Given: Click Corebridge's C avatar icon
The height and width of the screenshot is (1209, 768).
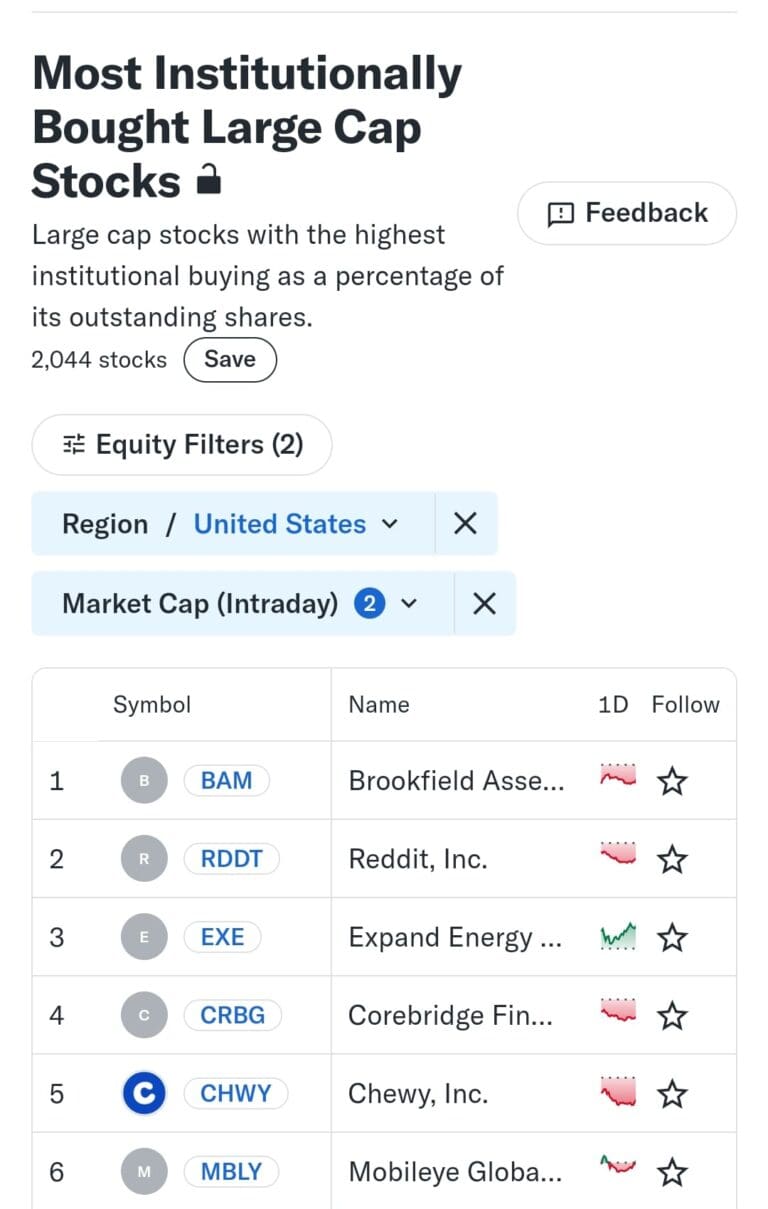Looking at the screenshot, I should coord(143,1014).
